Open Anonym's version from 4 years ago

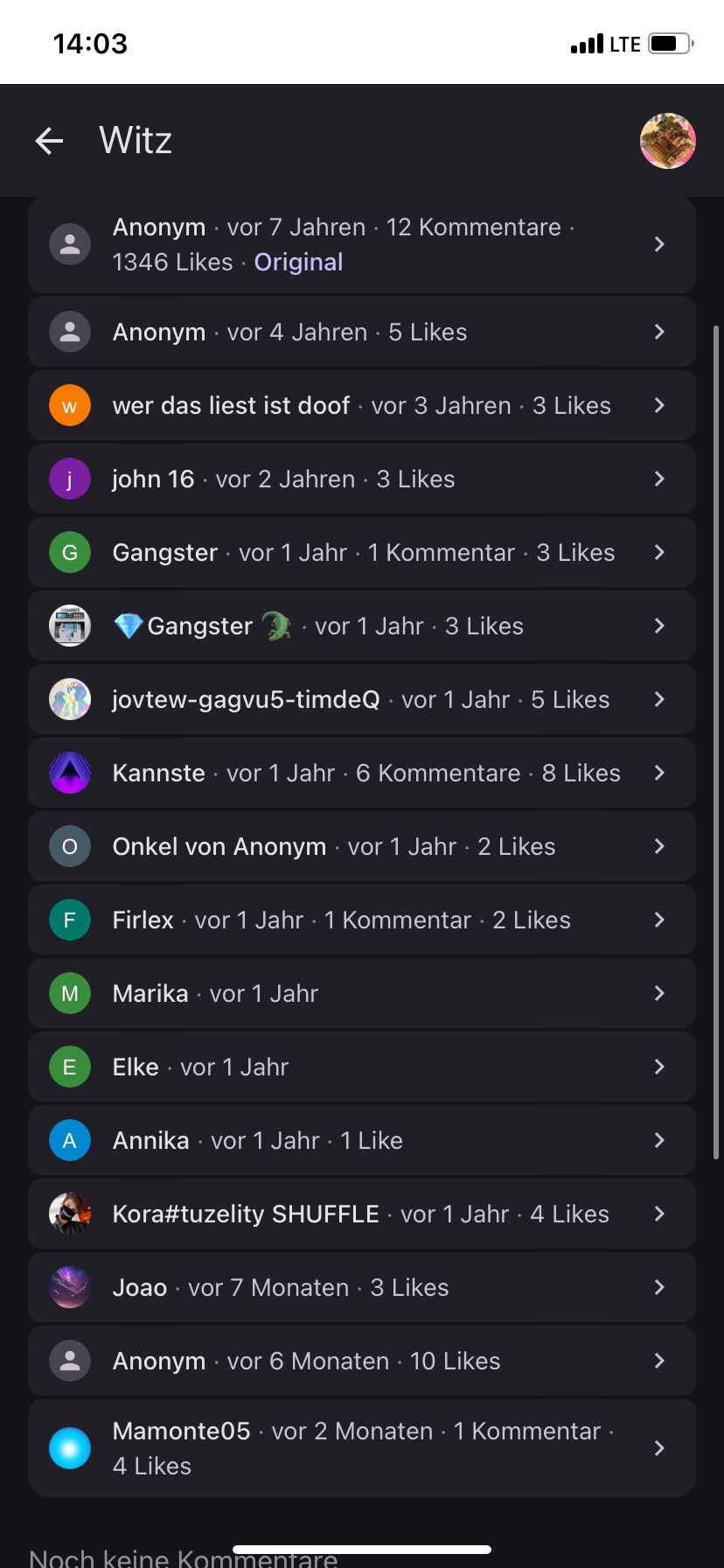pos(361,332)
